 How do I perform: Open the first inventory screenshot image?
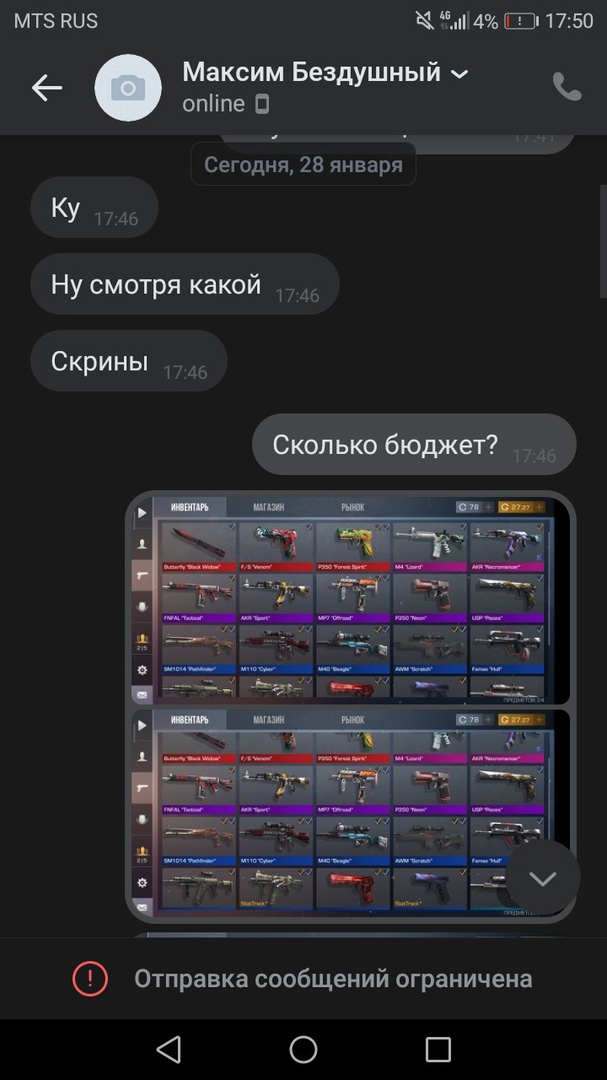coord(350,600)
